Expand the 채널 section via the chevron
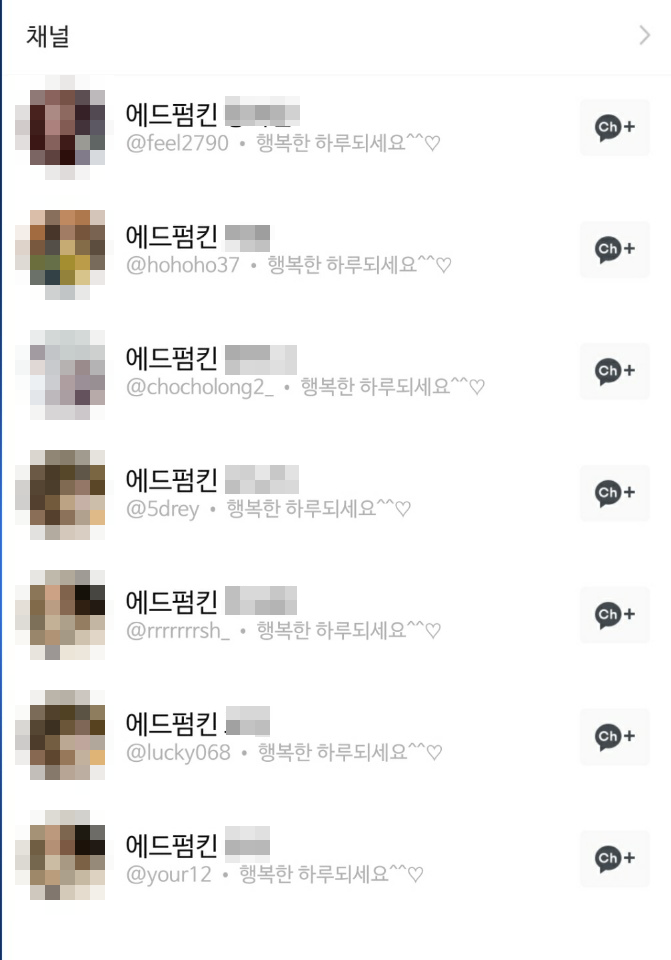Screen dimensions: 671x960 644,36
